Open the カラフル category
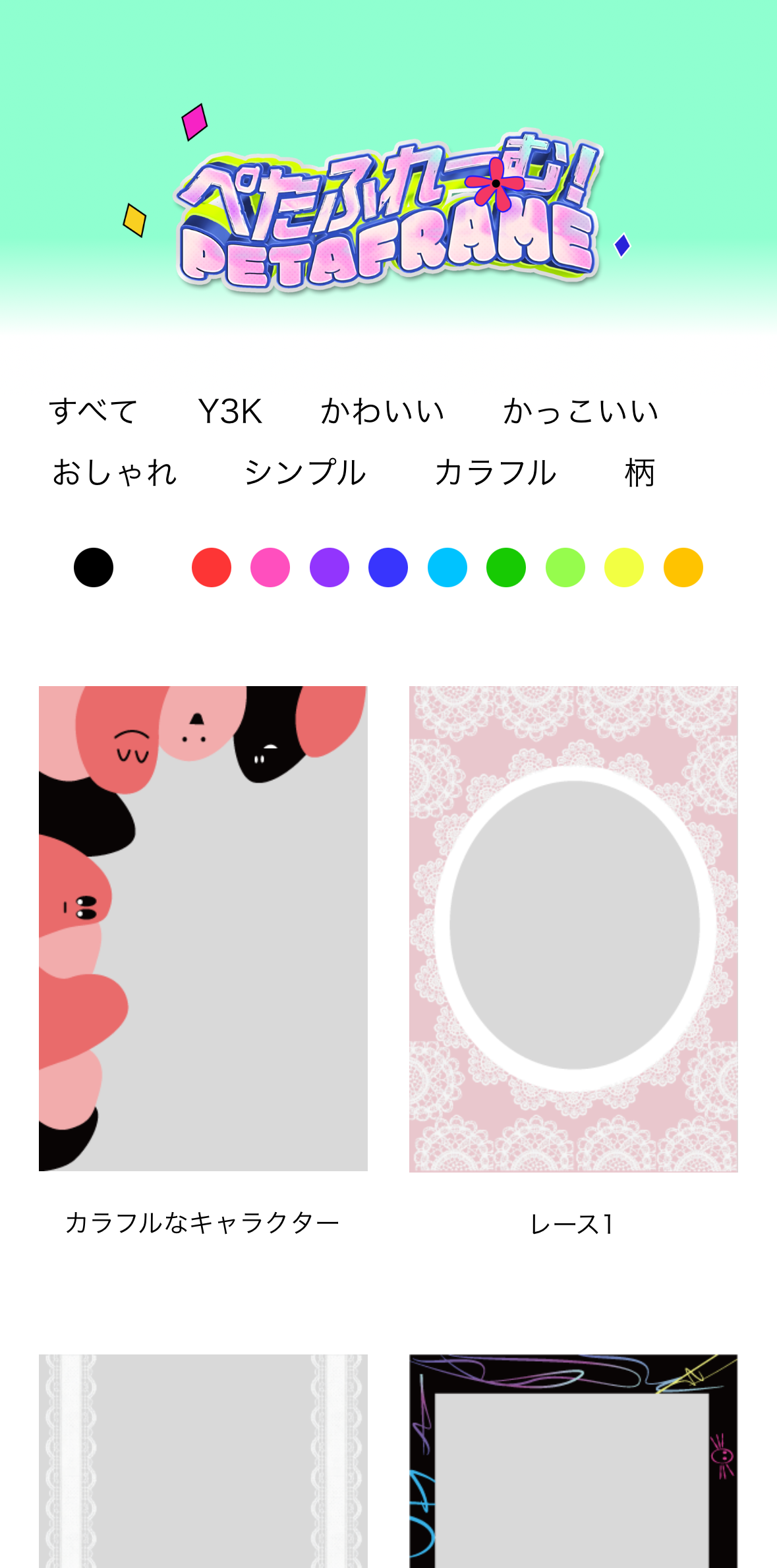 496,473
